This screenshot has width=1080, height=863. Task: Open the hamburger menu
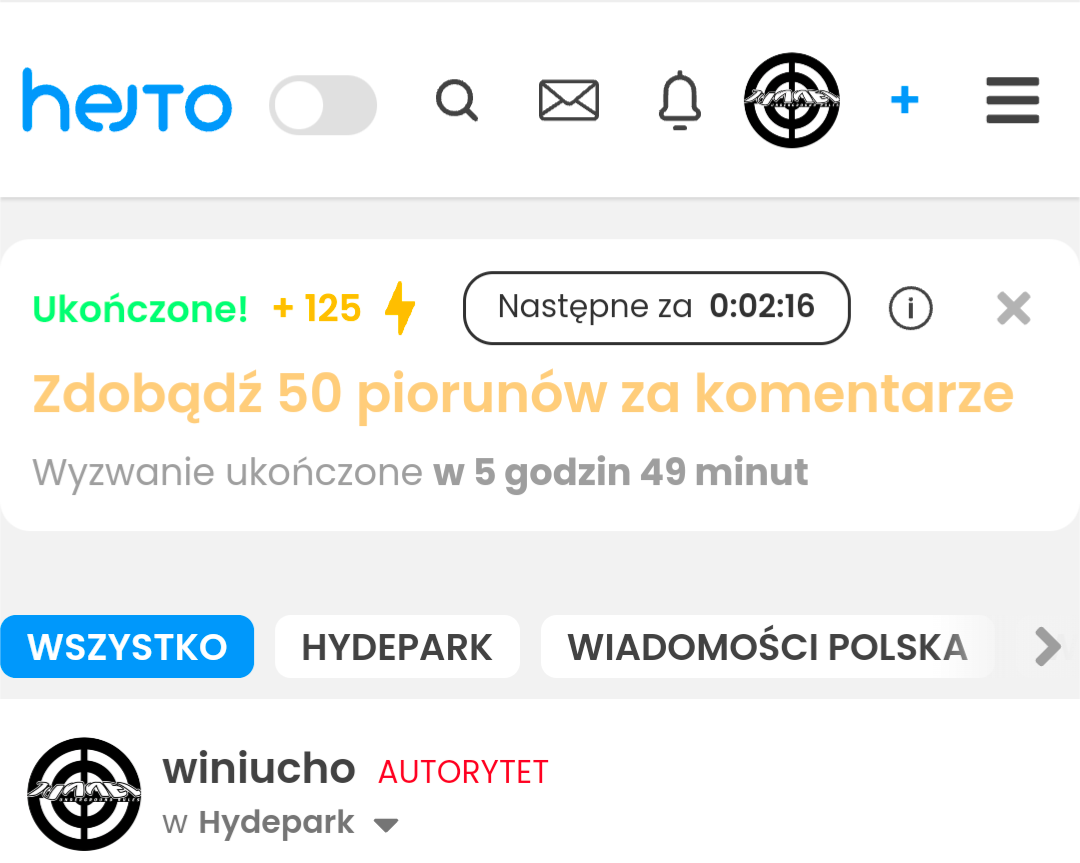coord(1012,101)
